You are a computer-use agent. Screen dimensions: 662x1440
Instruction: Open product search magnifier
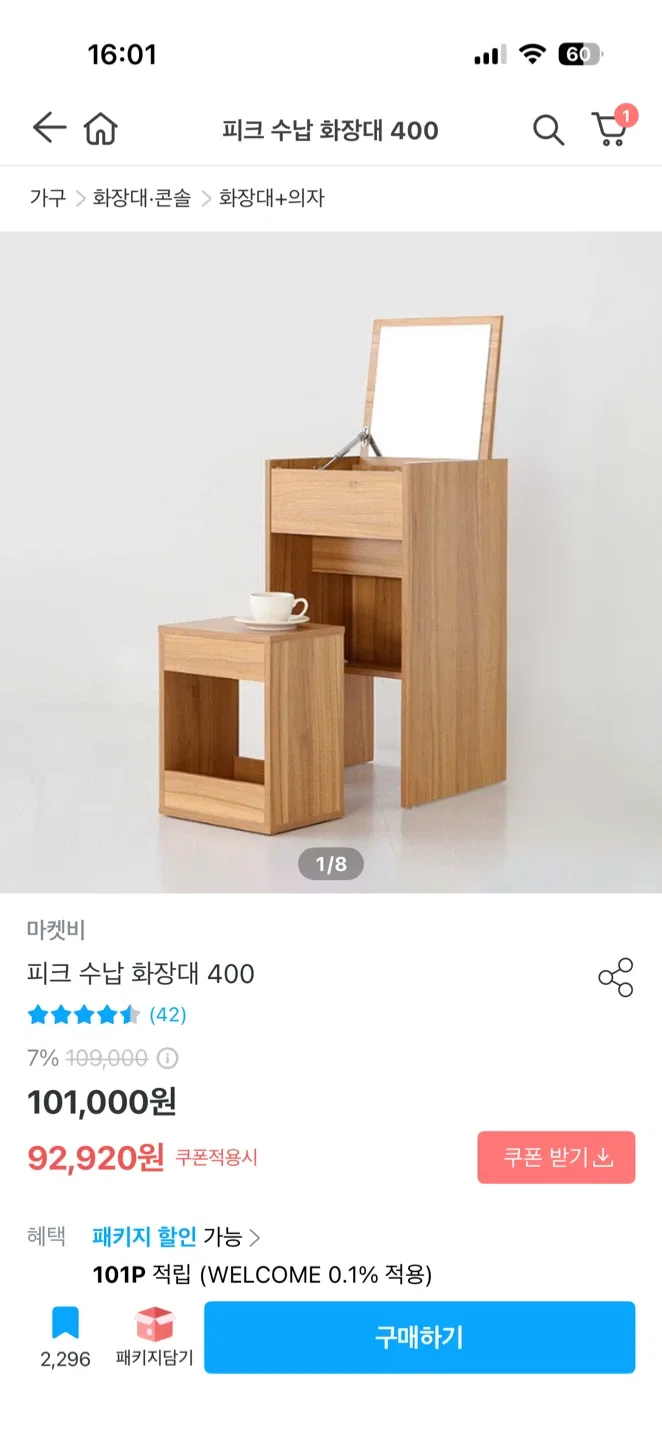(x=548, y=130)
